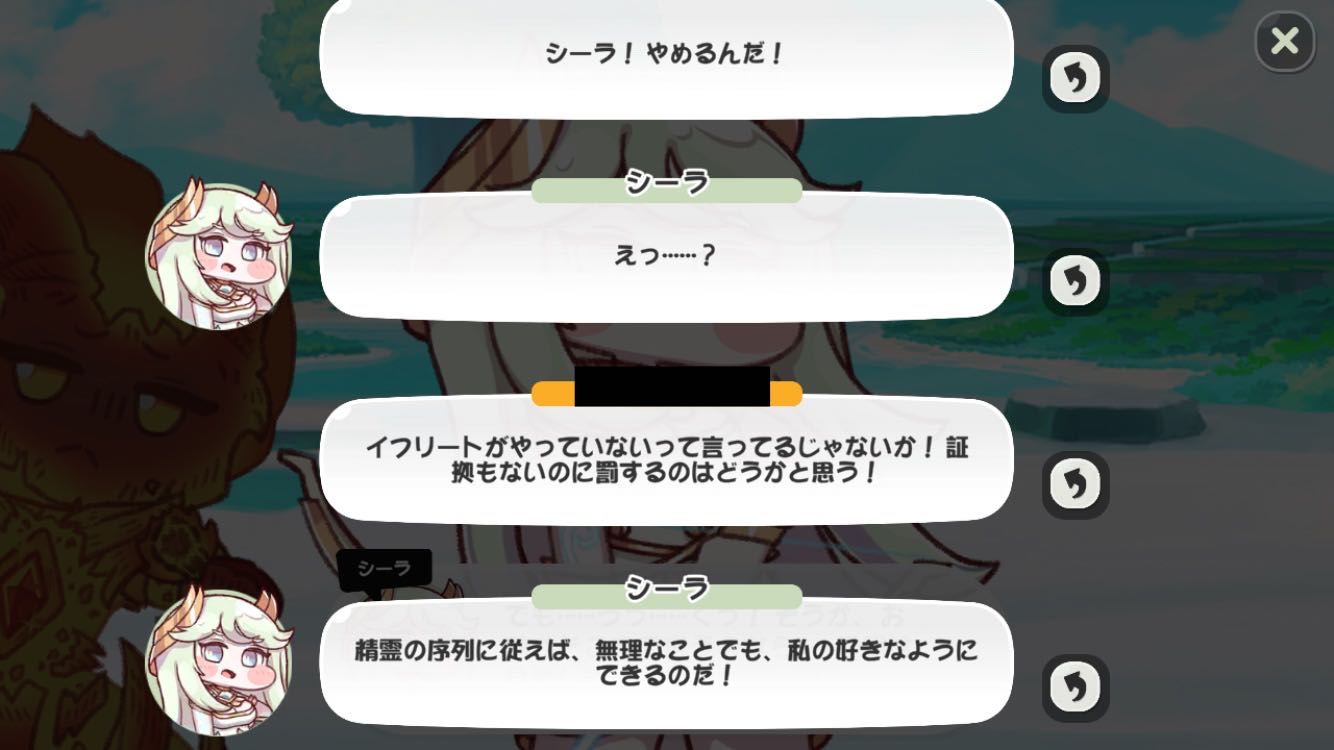1334x750 pixels.
Task: Replay the line "シーラ！やめるんだ！"
Action: pyautogui.click(x=1075, y=78)
